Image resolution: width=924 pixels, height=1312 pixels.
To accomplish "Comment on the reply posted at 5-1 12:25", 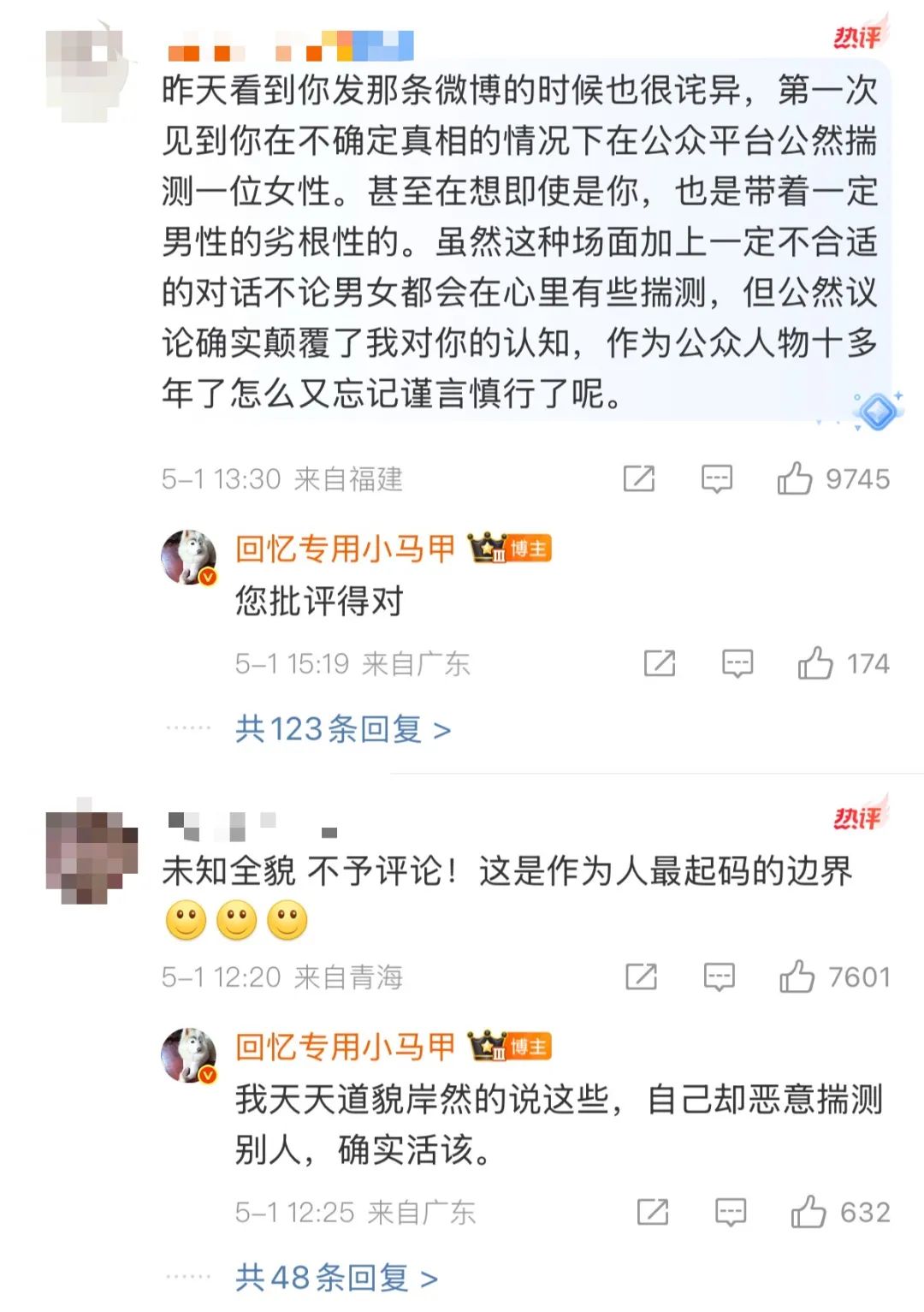I will (730, 1212).
